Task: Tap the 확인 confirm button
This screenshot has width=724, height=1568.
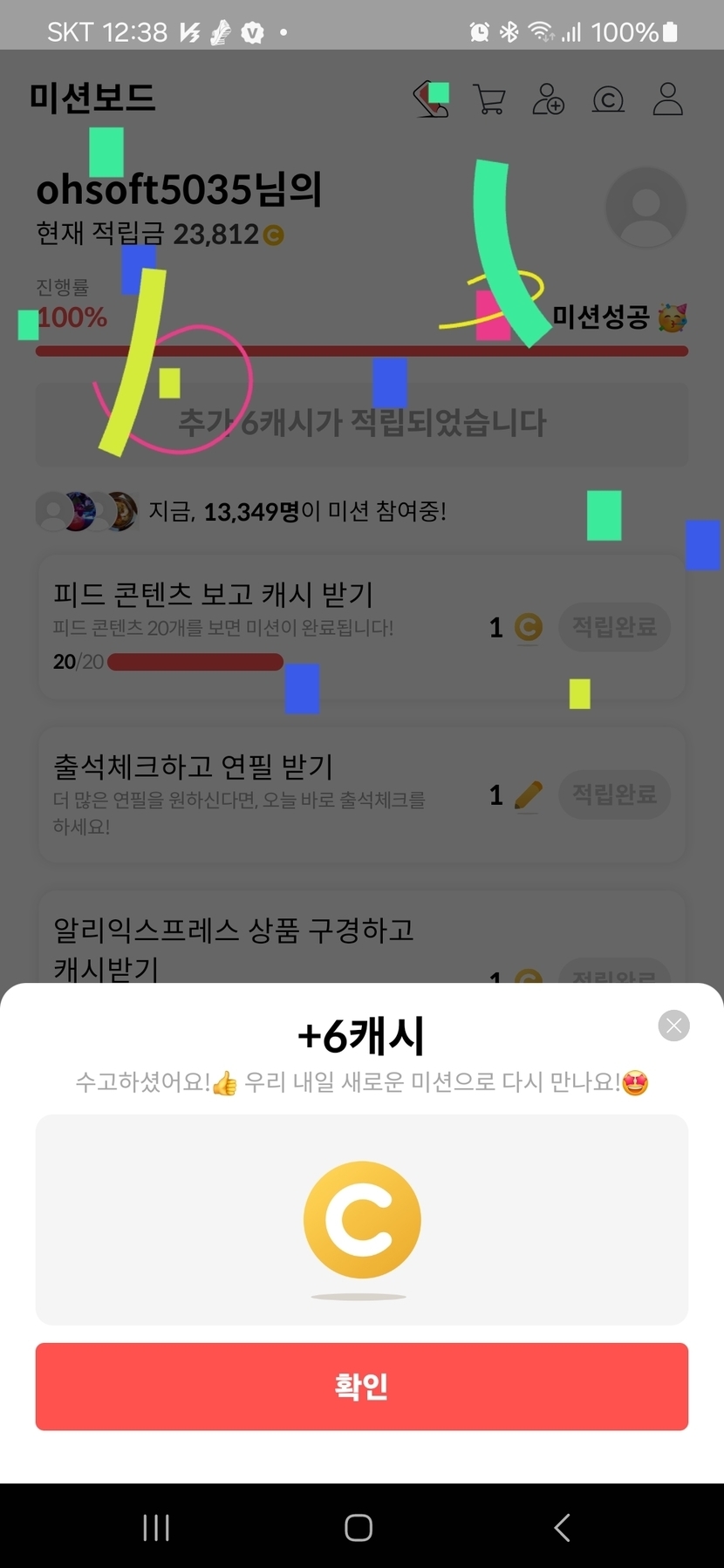Action: click(x=361, y=1386)
